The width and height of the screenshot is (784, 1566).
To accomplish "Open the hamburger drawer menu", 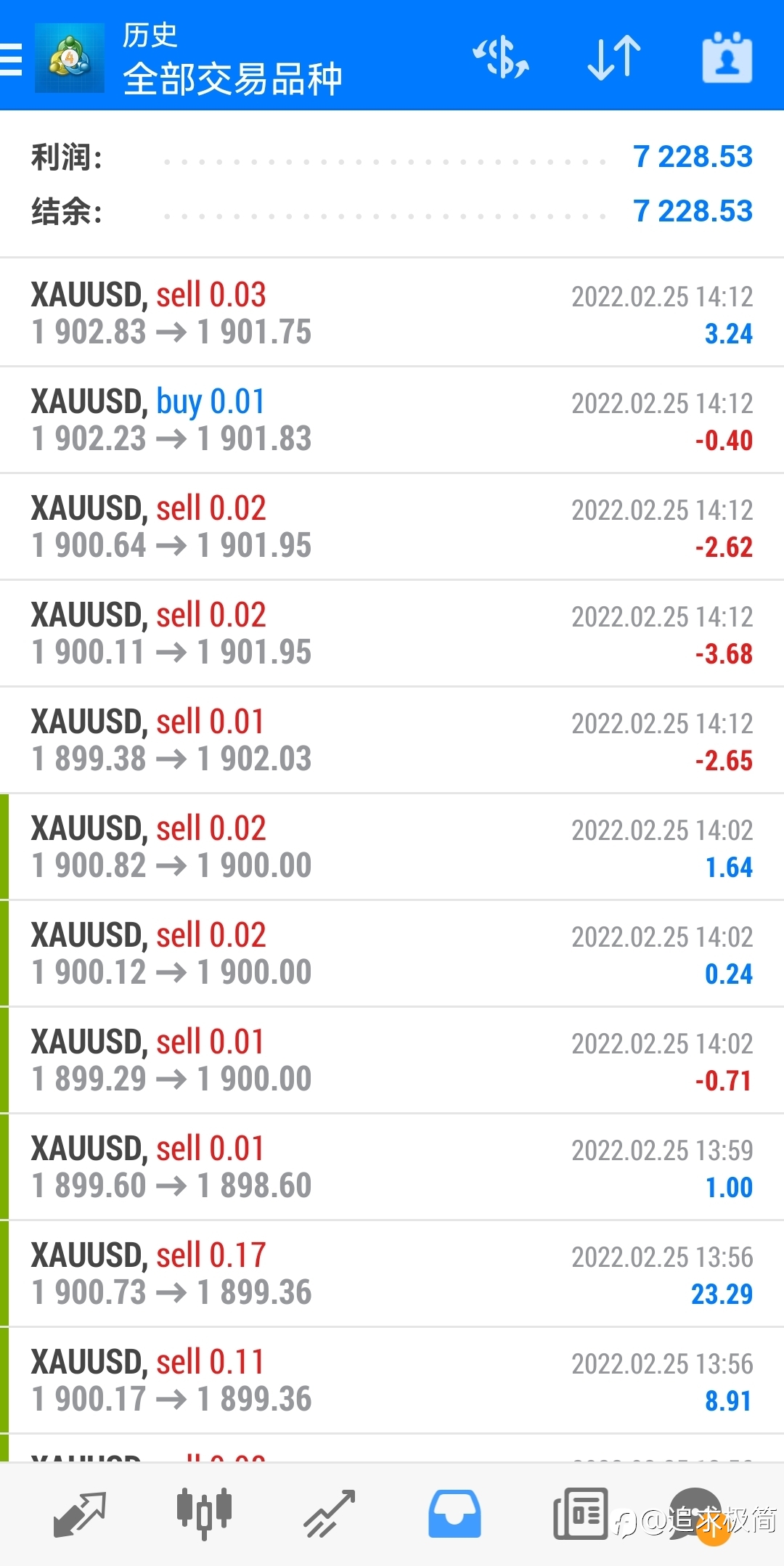I will pyautogui.click(x=10, y=59).
